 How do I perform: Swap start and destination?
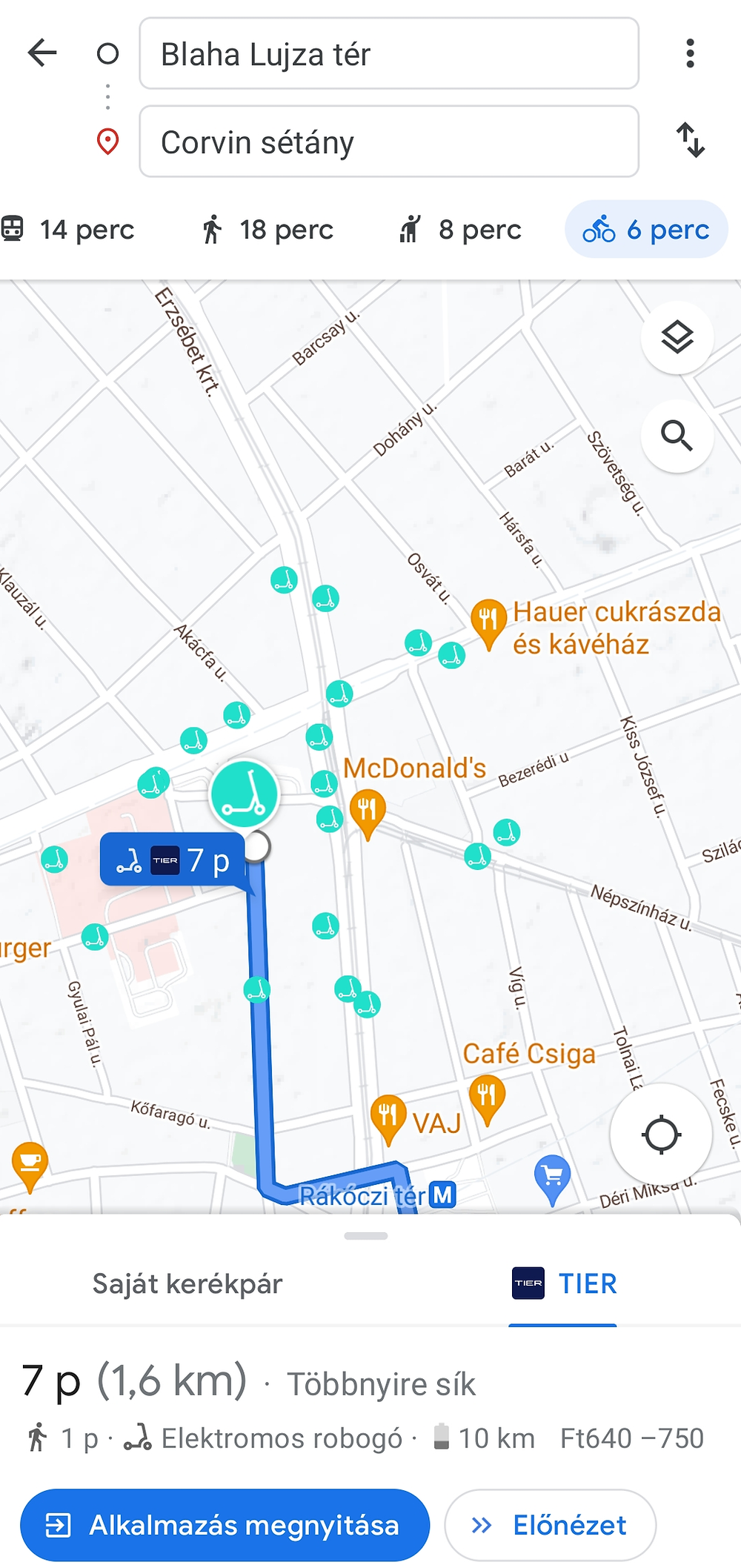[691, 140]
